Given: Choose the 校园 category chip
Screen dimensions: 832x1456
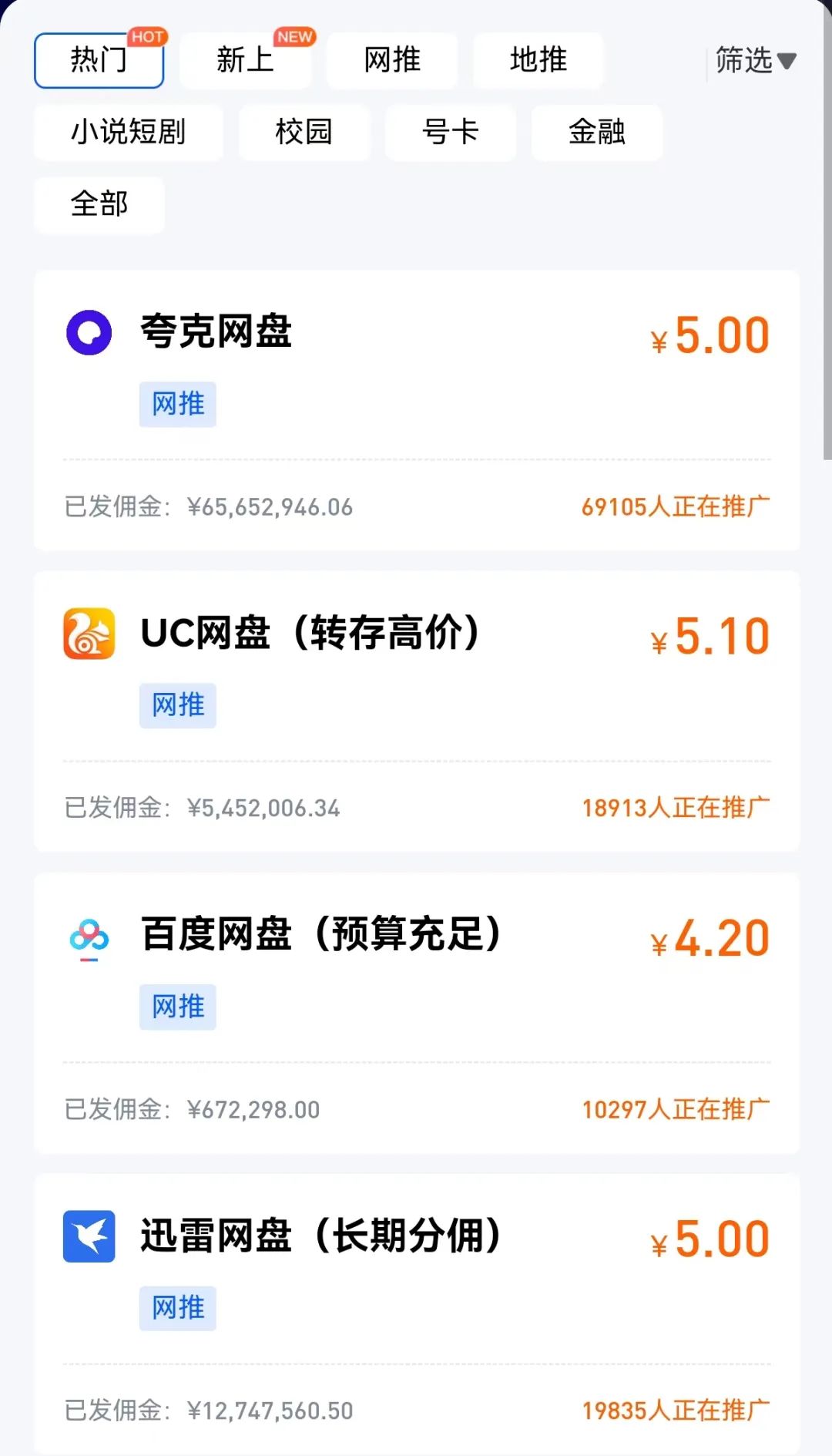Looking at the screenshot, I should tap(304, 133).
